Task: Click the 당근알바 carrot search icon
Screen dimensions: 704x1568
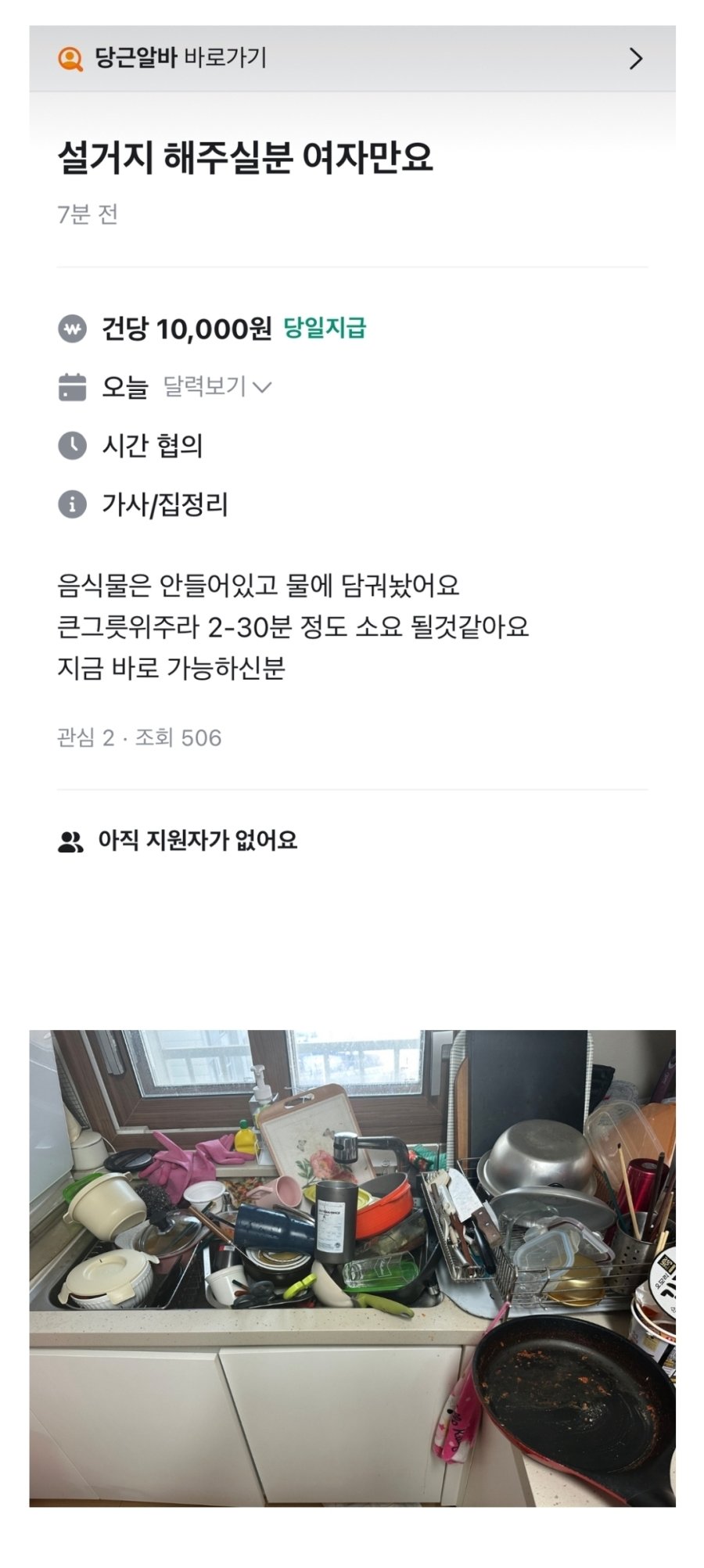Action: coord(71,56)
